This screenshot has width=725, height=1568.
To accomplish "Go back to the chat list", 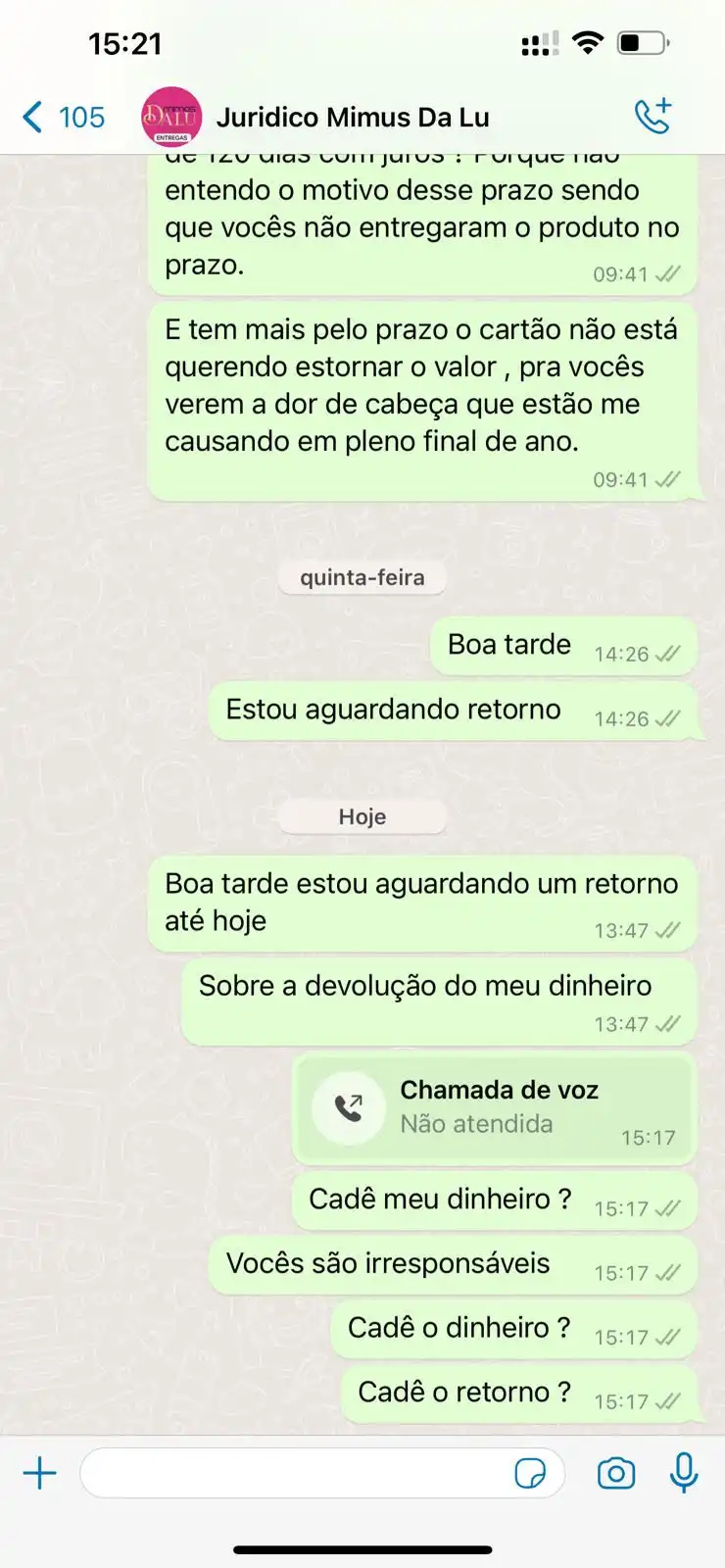I will coord(61,118).
